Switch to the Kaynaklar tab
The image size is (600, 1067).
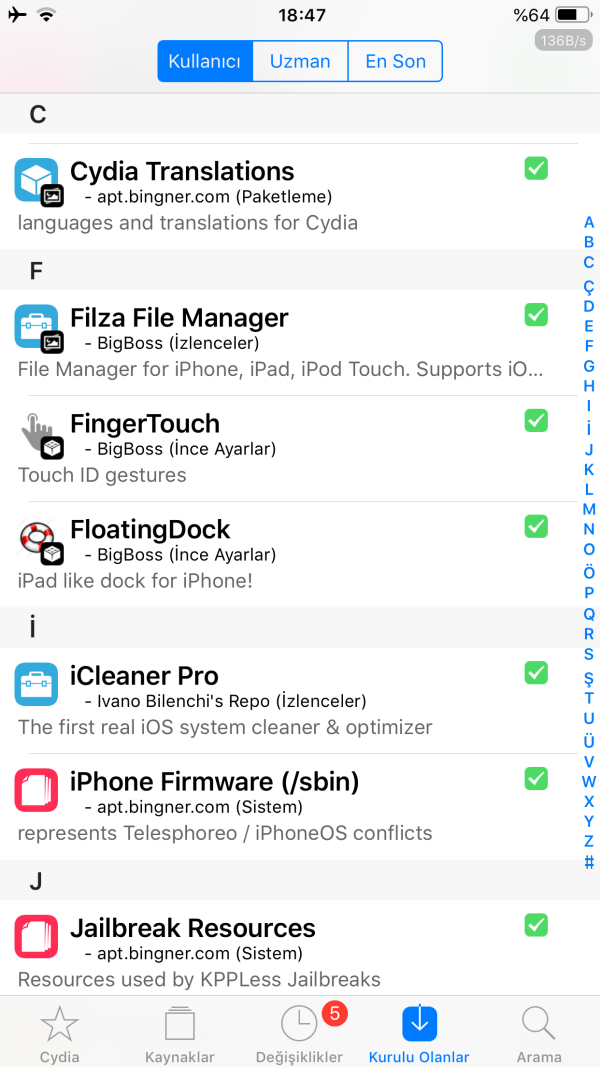coord(180,1033)
